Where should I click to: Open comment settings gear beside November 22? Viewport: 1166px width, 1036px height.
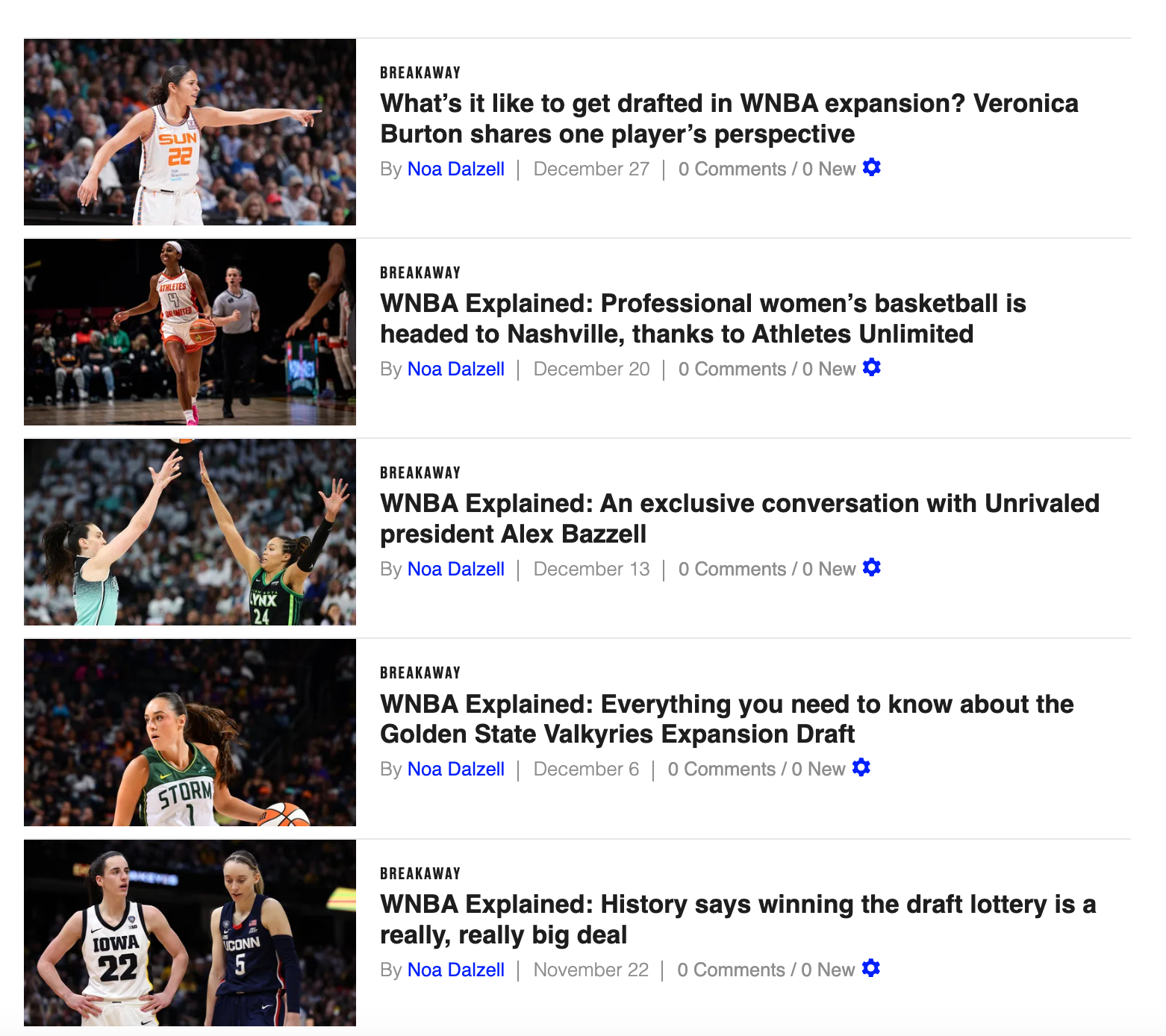[x=870, y=969]
